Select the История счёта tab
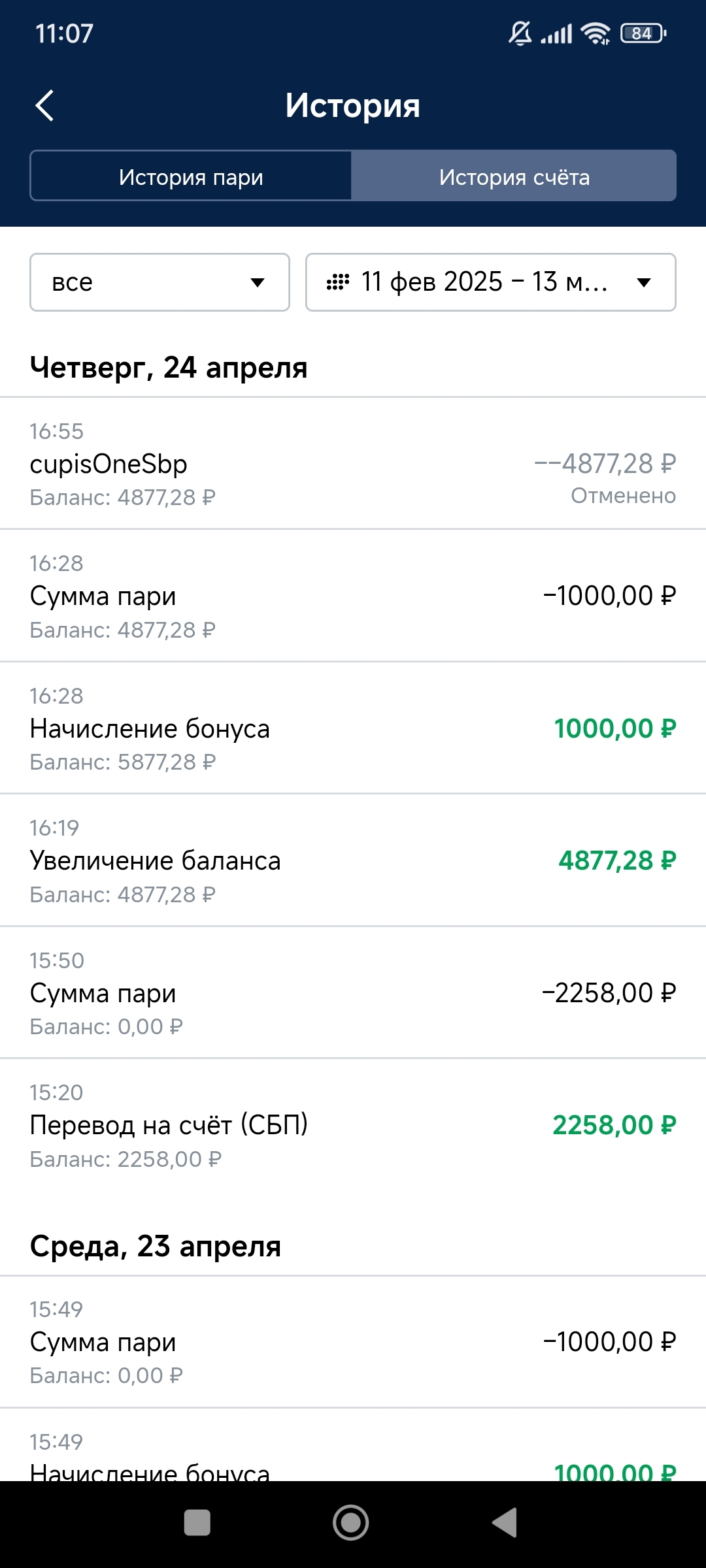 click(514, 176)
